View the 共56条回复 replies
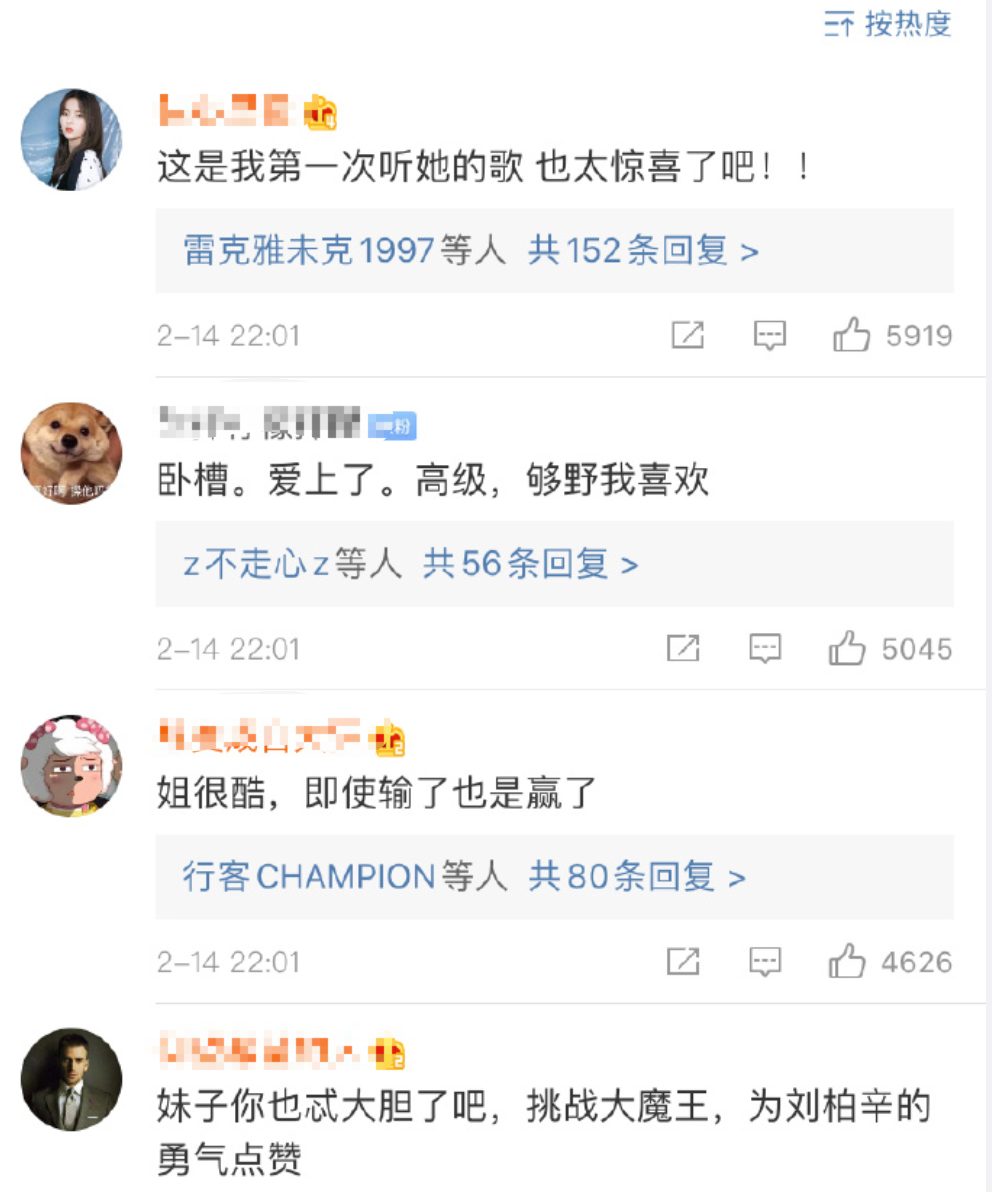The height and width of the screenshot is (1192, 992). click(x=530, y=565)
